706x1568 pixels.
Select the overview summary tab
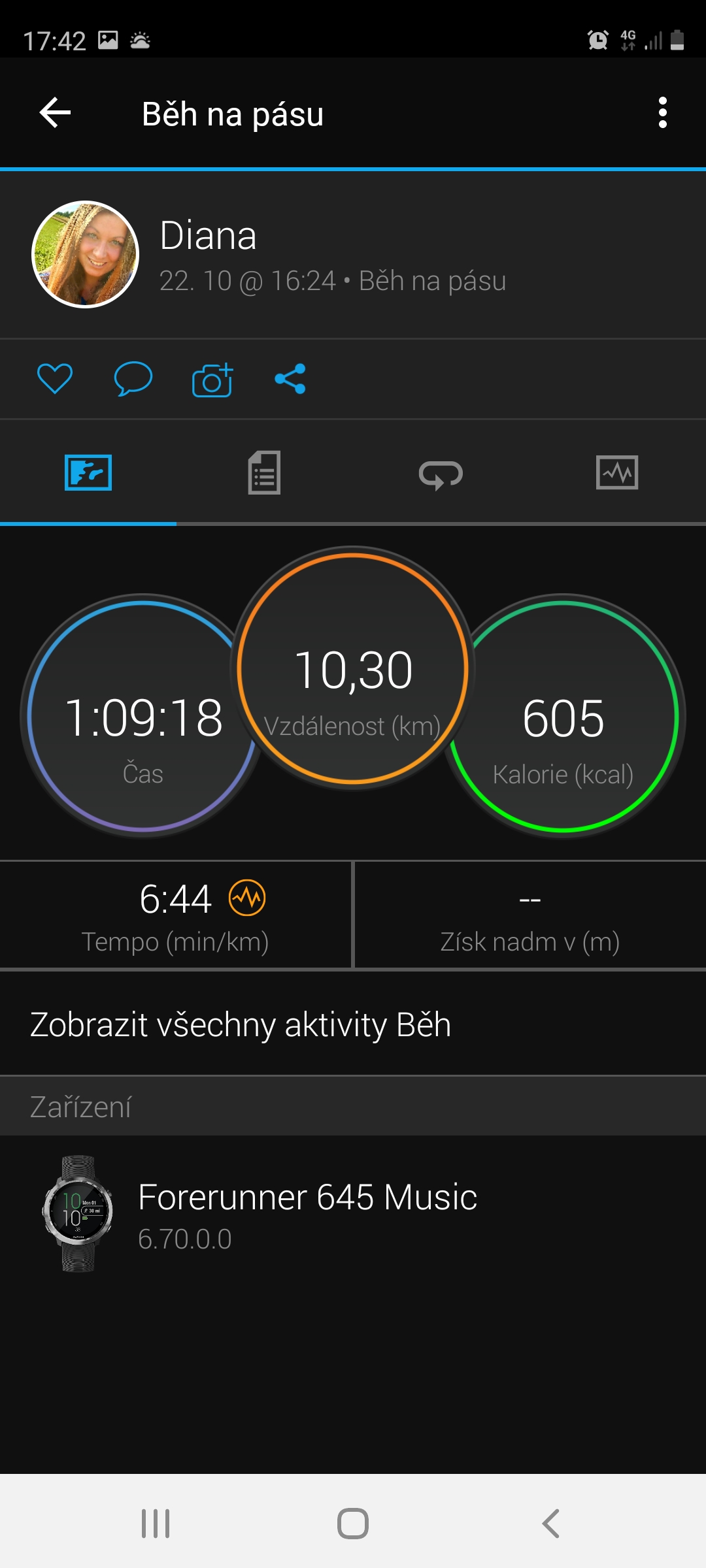(x=88, y=472)
